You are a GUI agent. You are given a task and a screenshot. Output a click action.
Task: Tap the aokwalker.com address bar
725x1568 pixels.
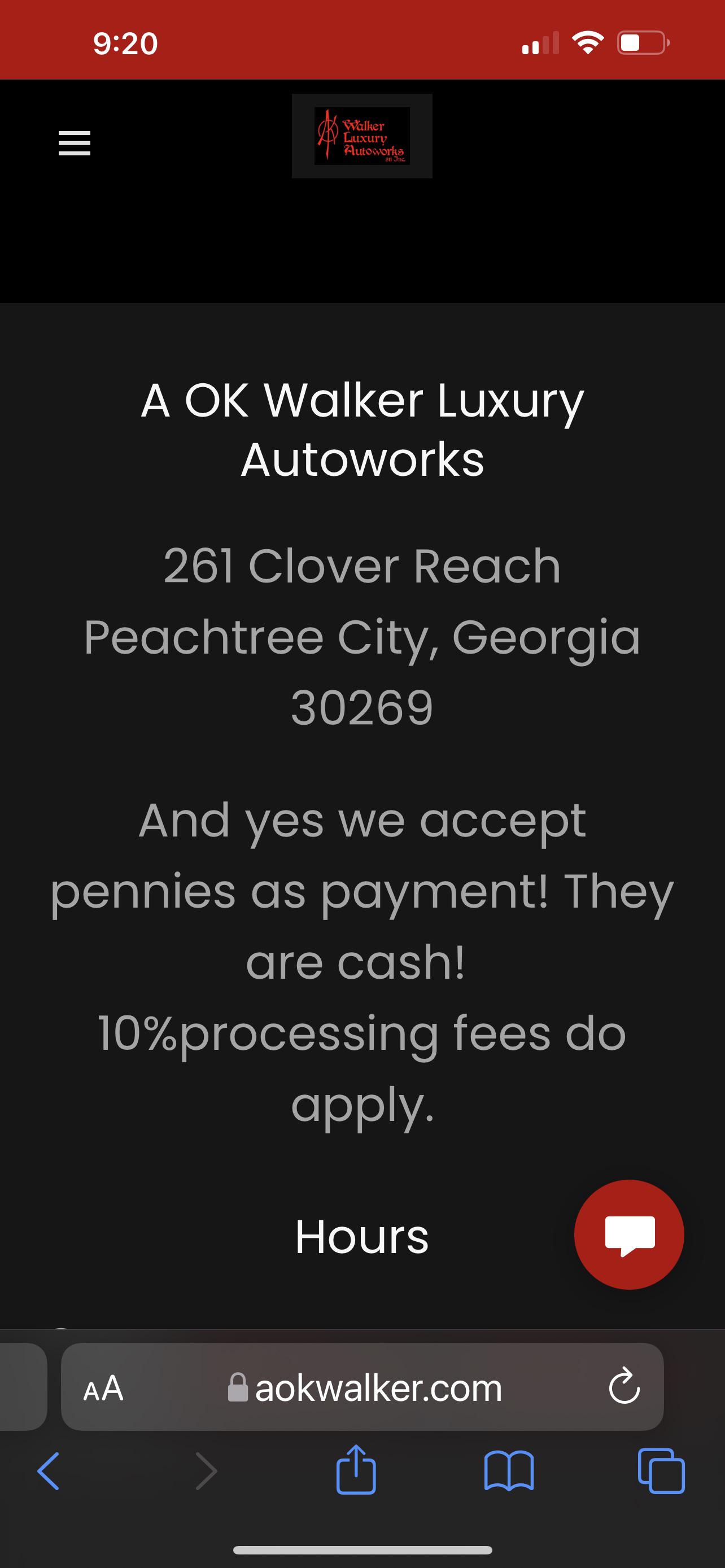tap(377, 1388)
